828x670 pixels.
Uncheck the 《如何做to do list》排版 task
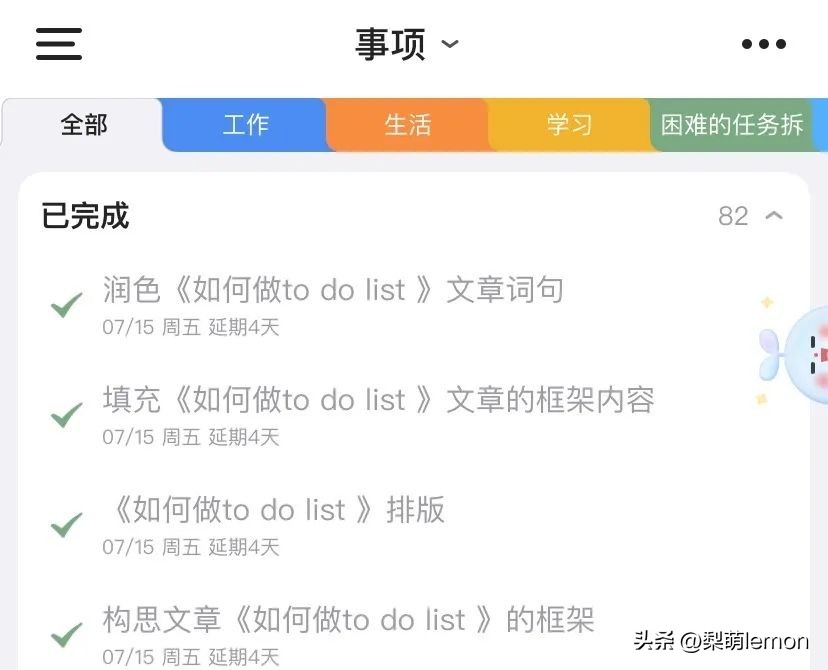tap(67, 524)
